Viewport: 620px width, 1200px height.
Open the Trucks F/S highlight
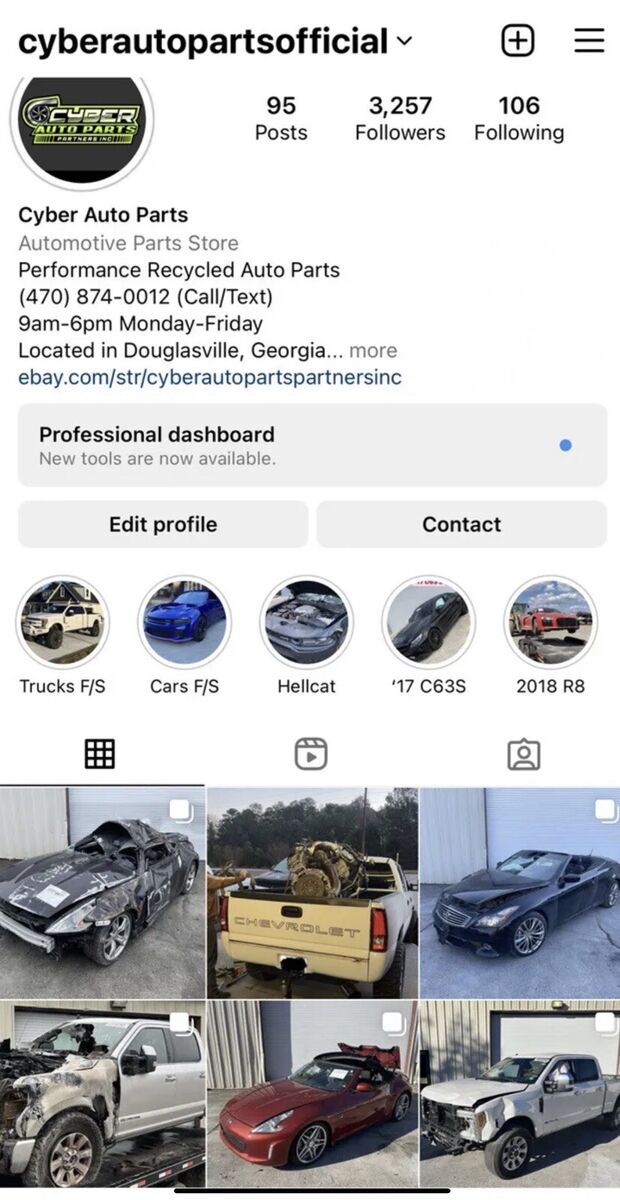[x=62, y=623]
